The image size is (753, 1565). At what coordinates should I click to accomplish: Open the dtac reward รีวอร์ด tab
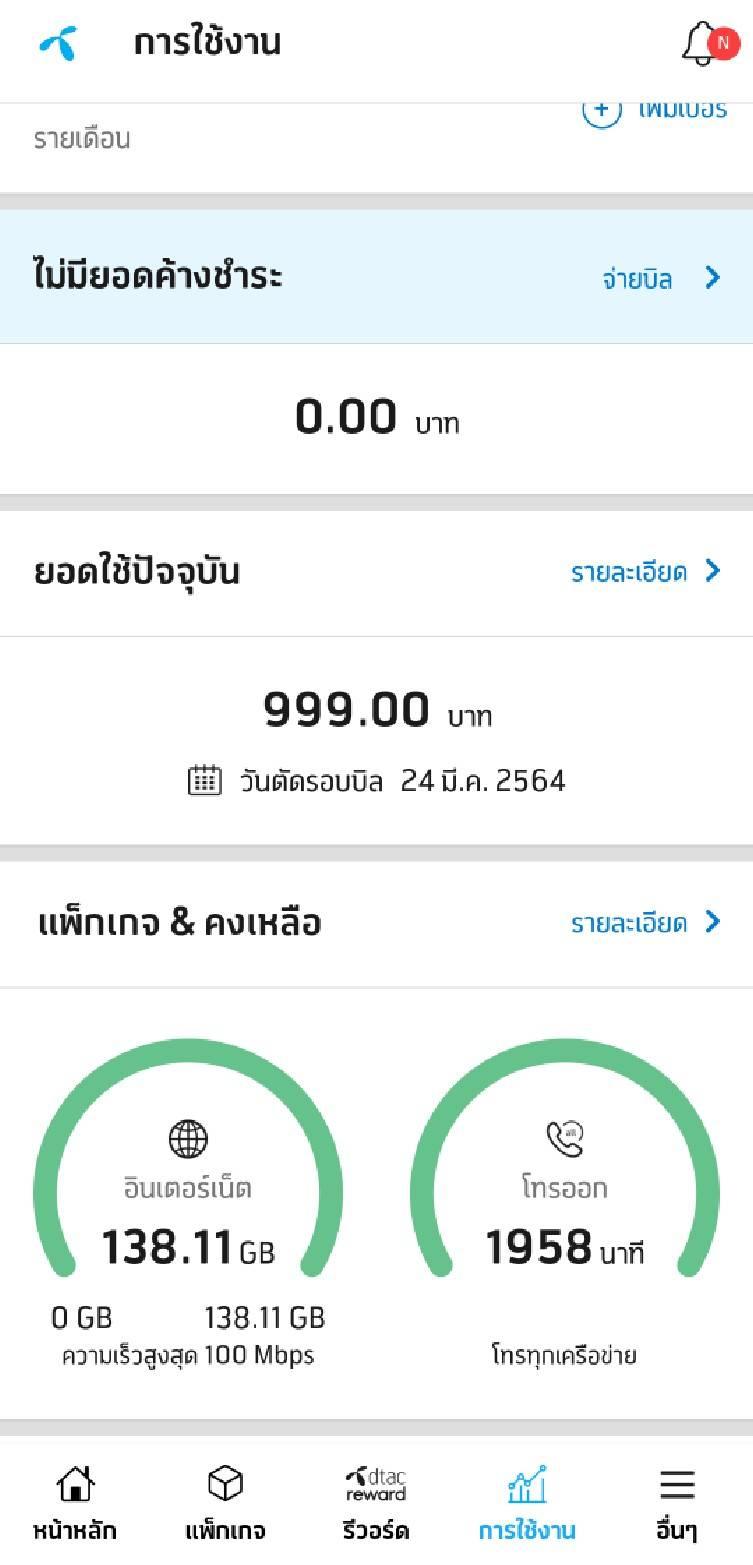click(x=376, y=1502)
